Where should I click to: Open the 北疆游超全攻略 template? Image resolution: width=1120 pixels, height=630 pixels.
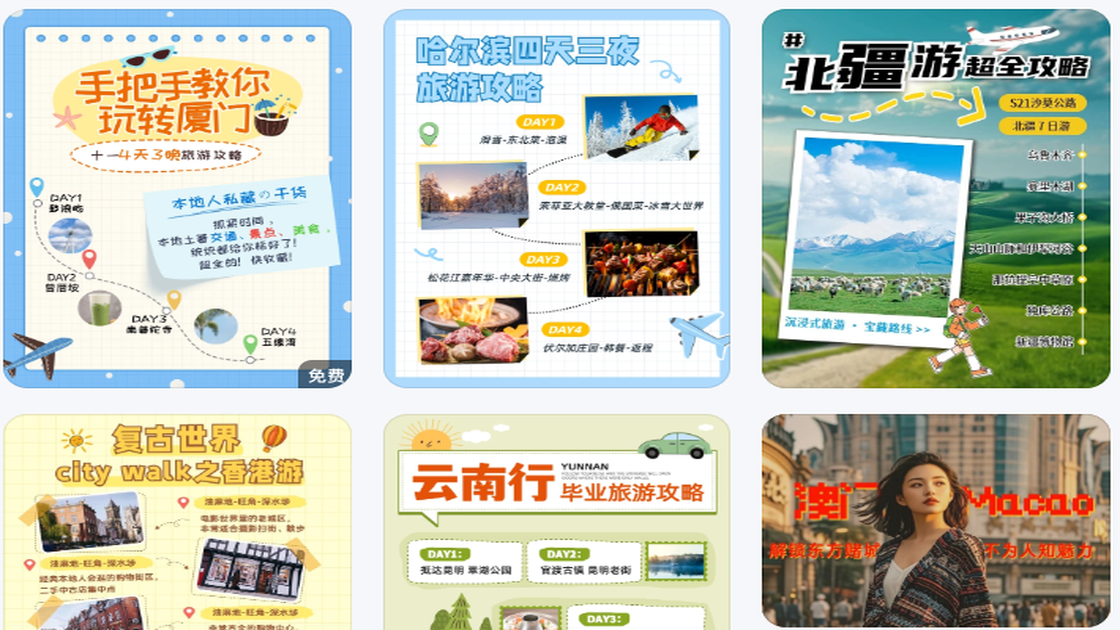[x=936, y=200]
